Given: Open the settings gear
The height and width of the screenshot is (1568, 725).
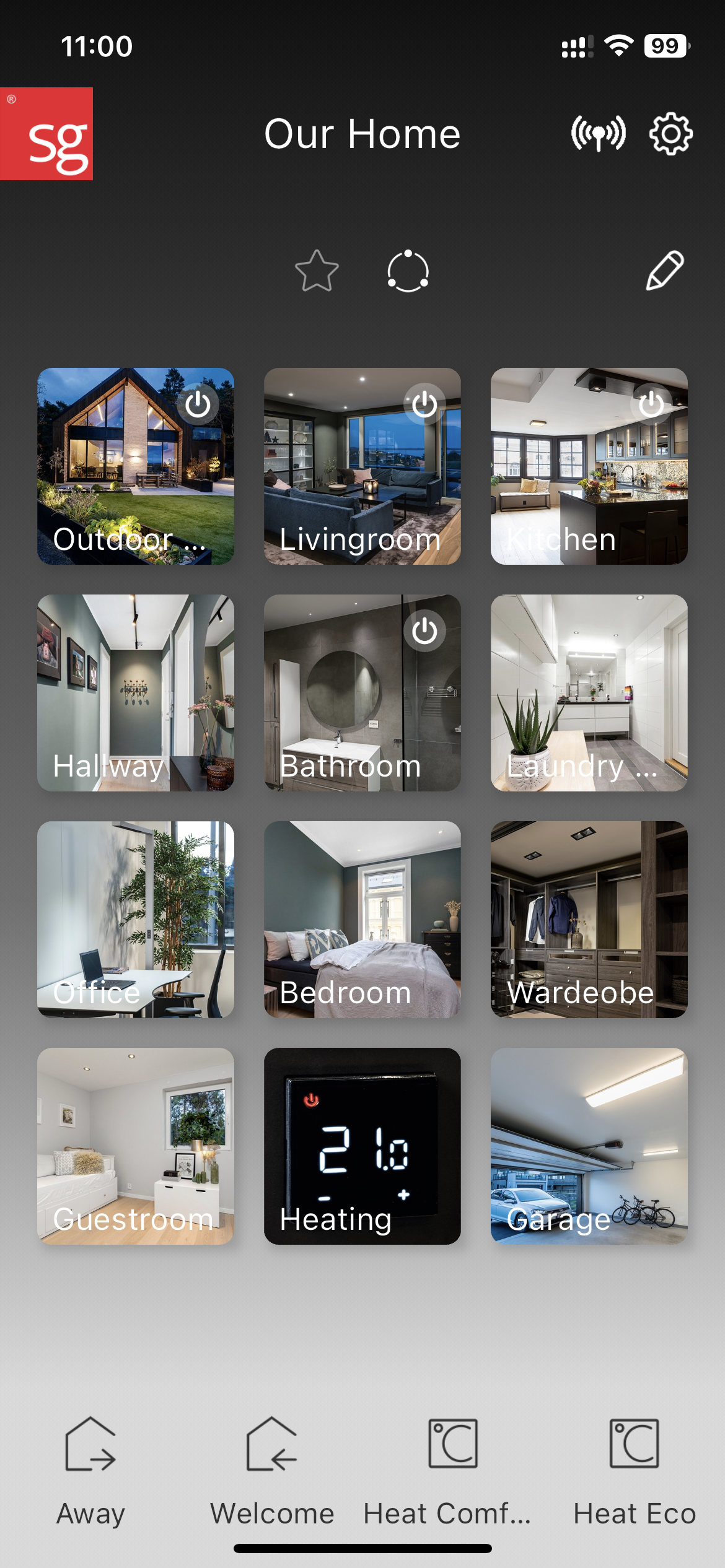Looking at the screenshot, I should click(670, 134).
